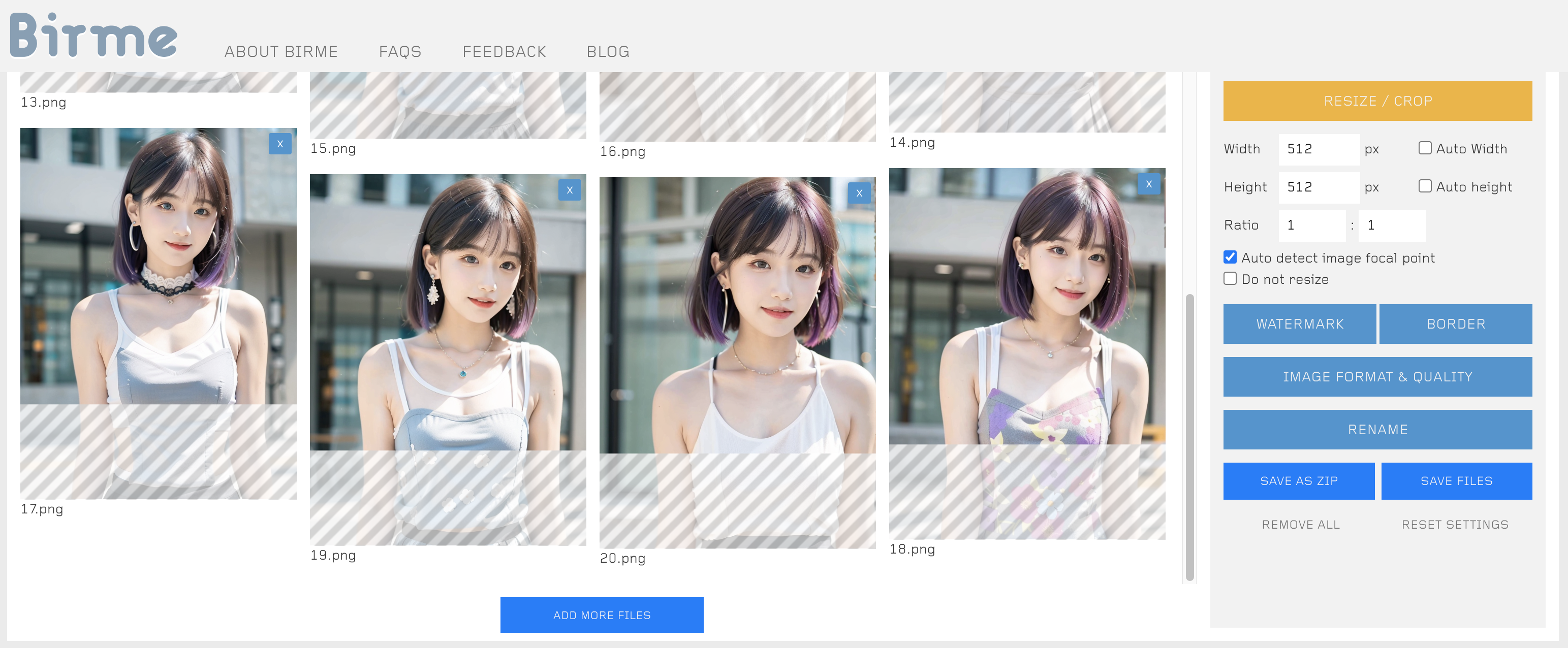Expand the Resize / Crop section
The width and height of the screenshot is (1568, 648).
1377,101
